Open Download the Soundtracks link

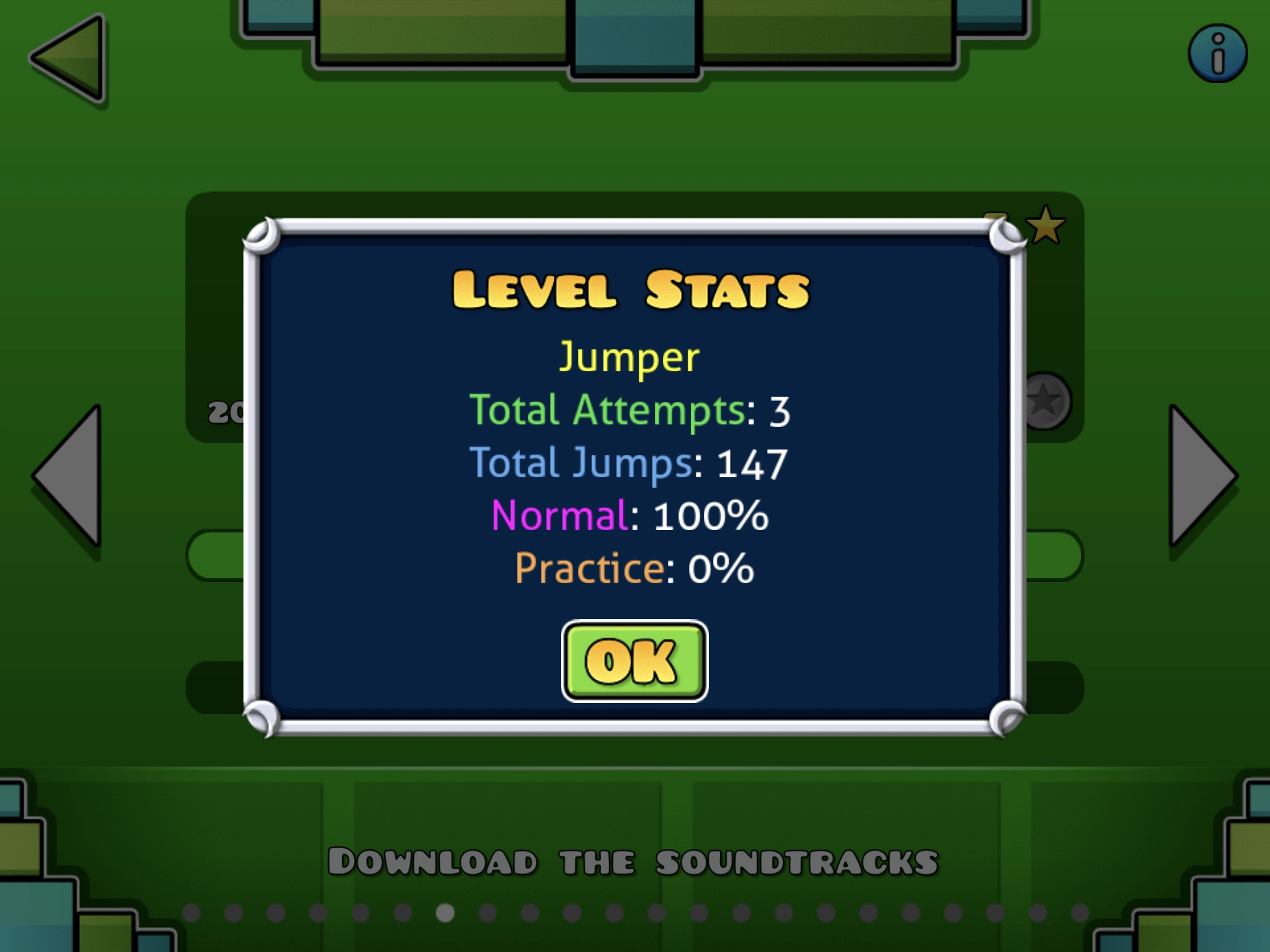coord(633,862)
